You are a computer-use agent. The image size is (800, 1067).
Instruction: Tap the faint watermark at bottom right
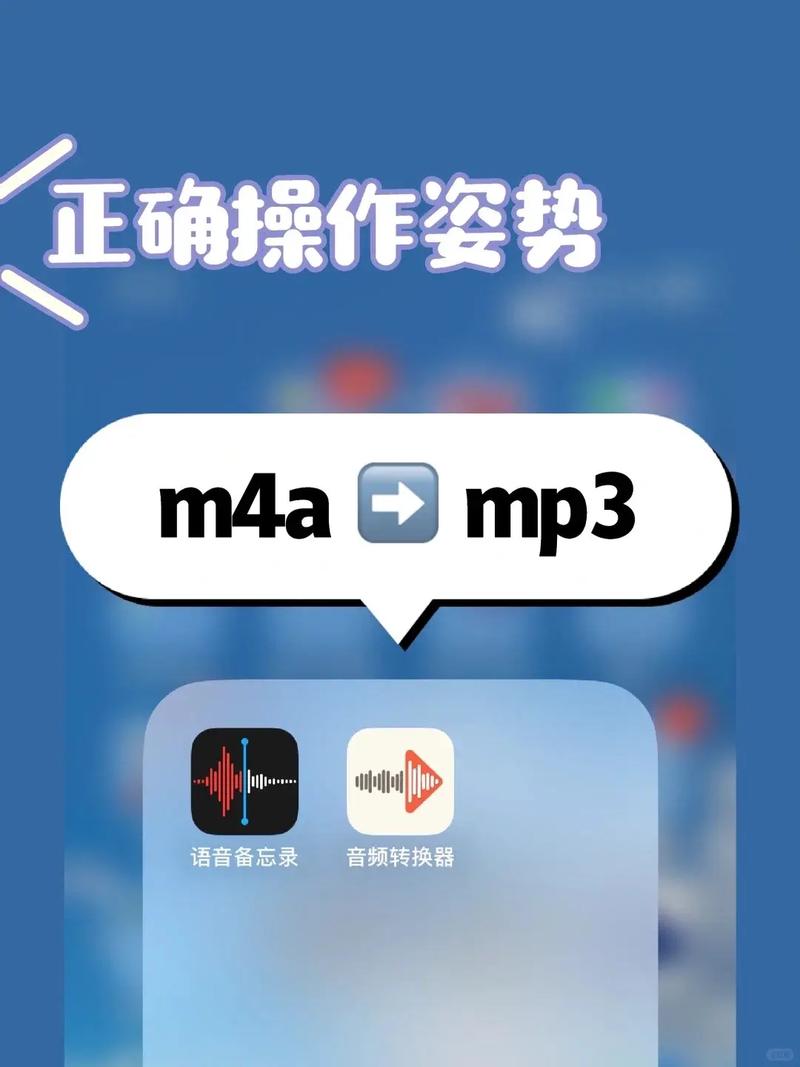click(781, 1053)
